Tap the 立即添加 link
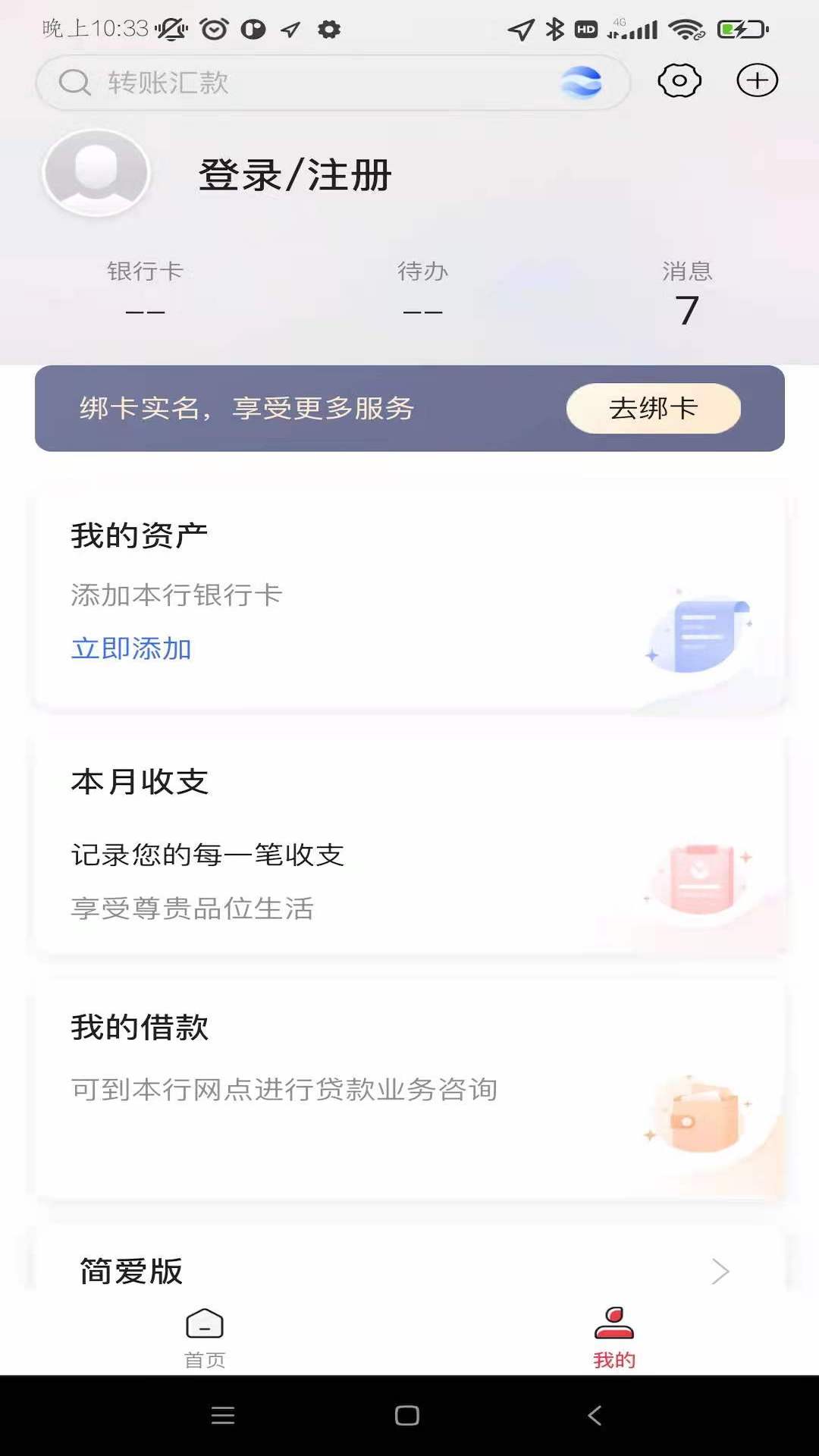819x1456 pixels. coord(130,649)
